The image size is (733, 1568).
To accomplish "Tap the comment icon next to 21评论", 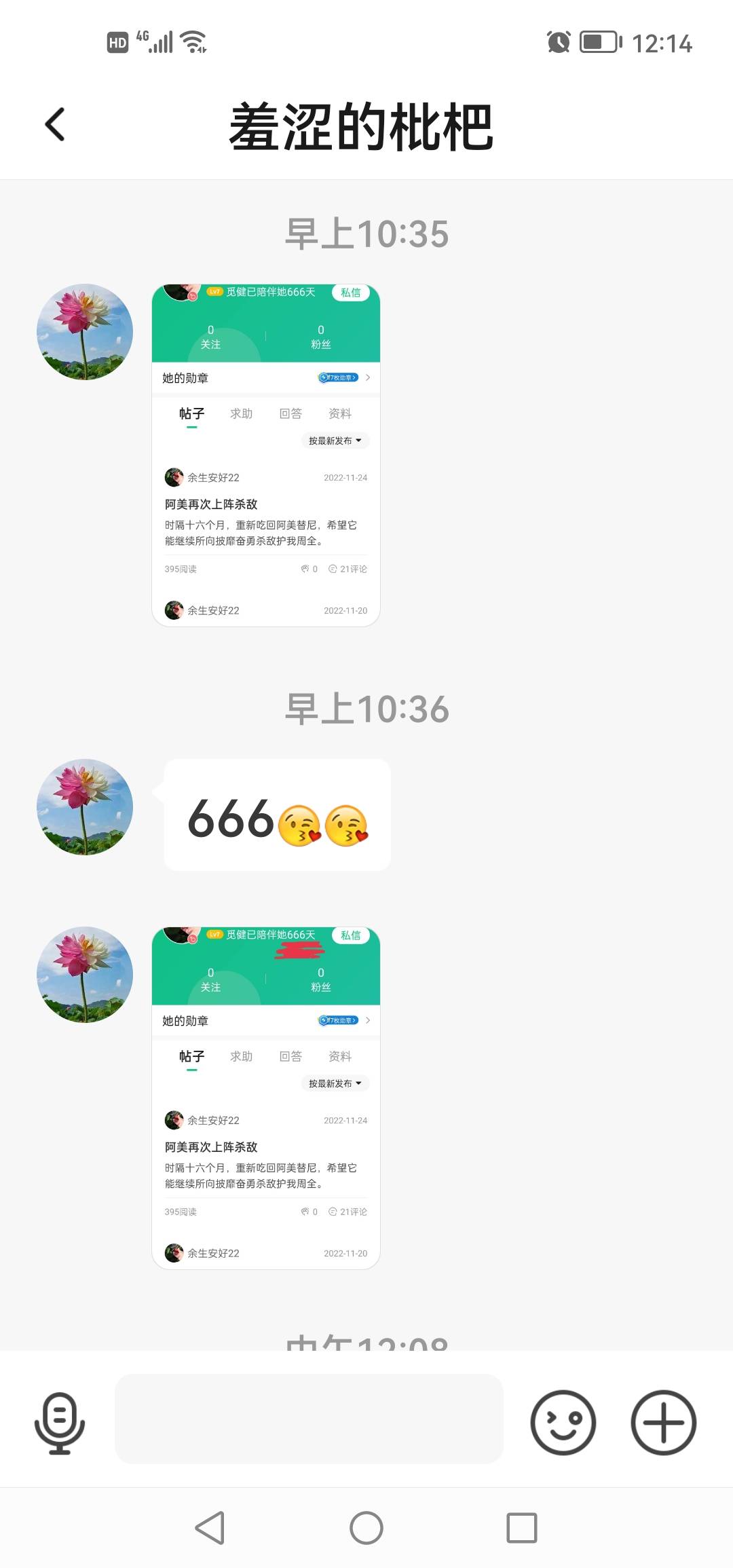I will (x=333, y=569).
